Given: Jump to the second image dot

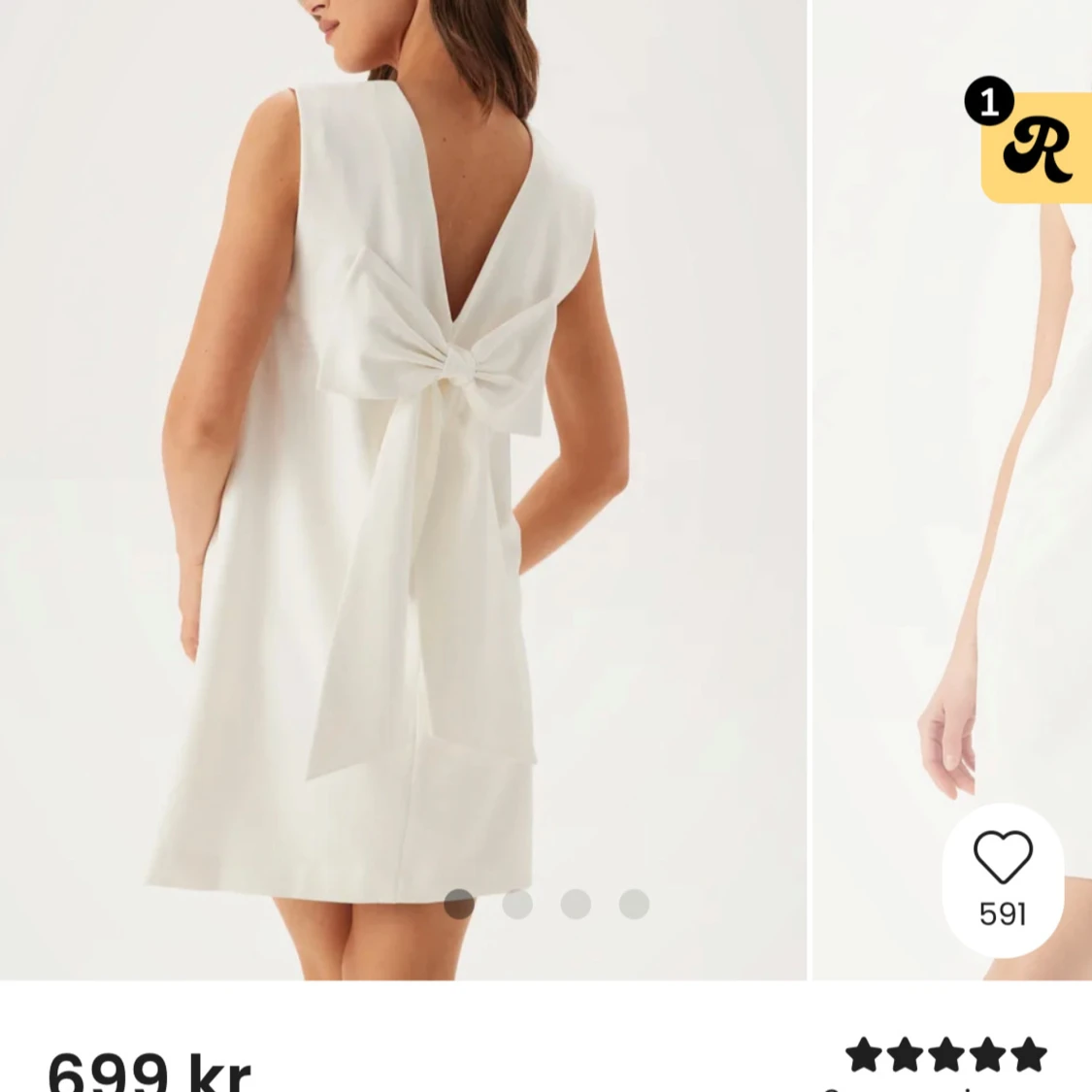Looking at the screenshot, I should 517,904.
